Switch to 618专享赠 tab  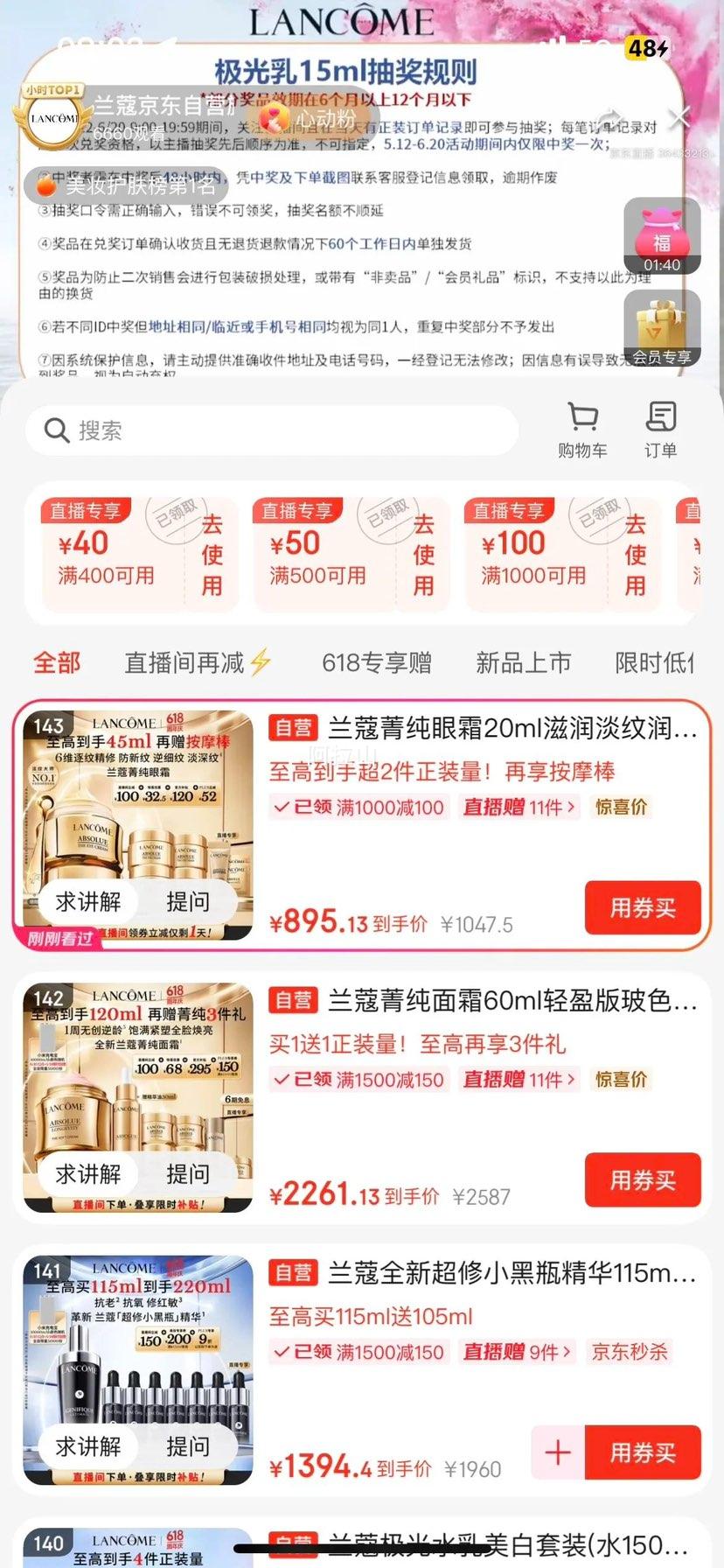tap(376, 662)
